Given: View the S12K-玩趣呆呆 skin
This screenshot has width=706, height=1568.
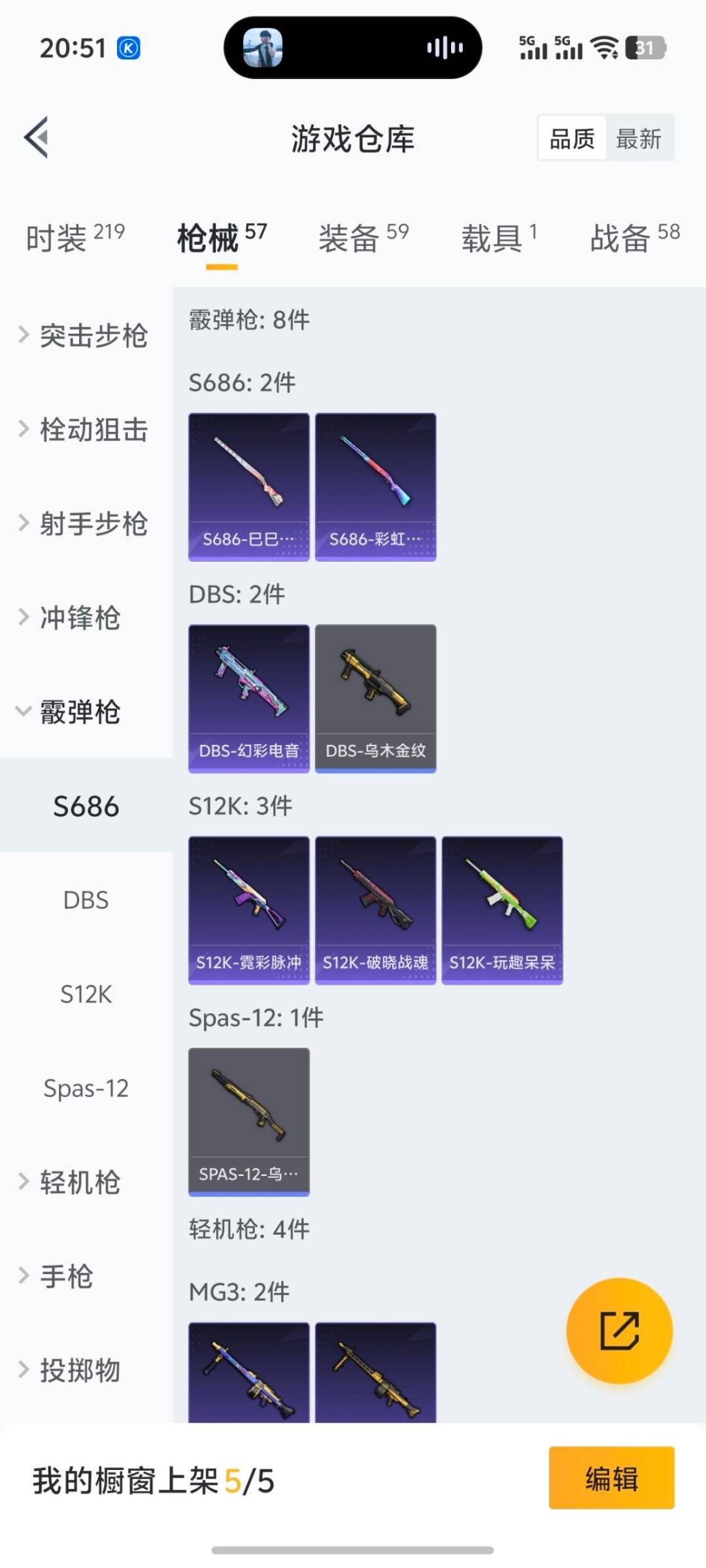Looking at the screenshot, I should [502, 909].
